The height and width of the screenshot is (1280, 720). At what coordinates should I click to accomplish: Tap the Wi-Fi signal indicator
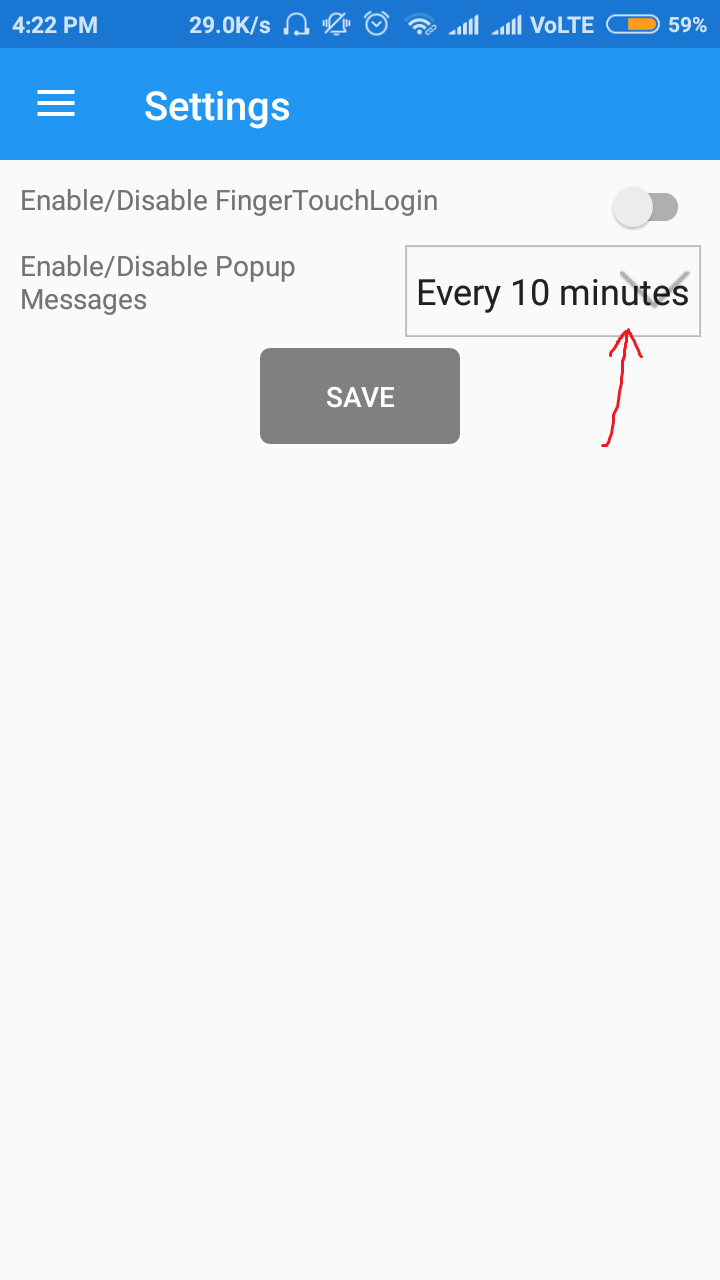421,24
